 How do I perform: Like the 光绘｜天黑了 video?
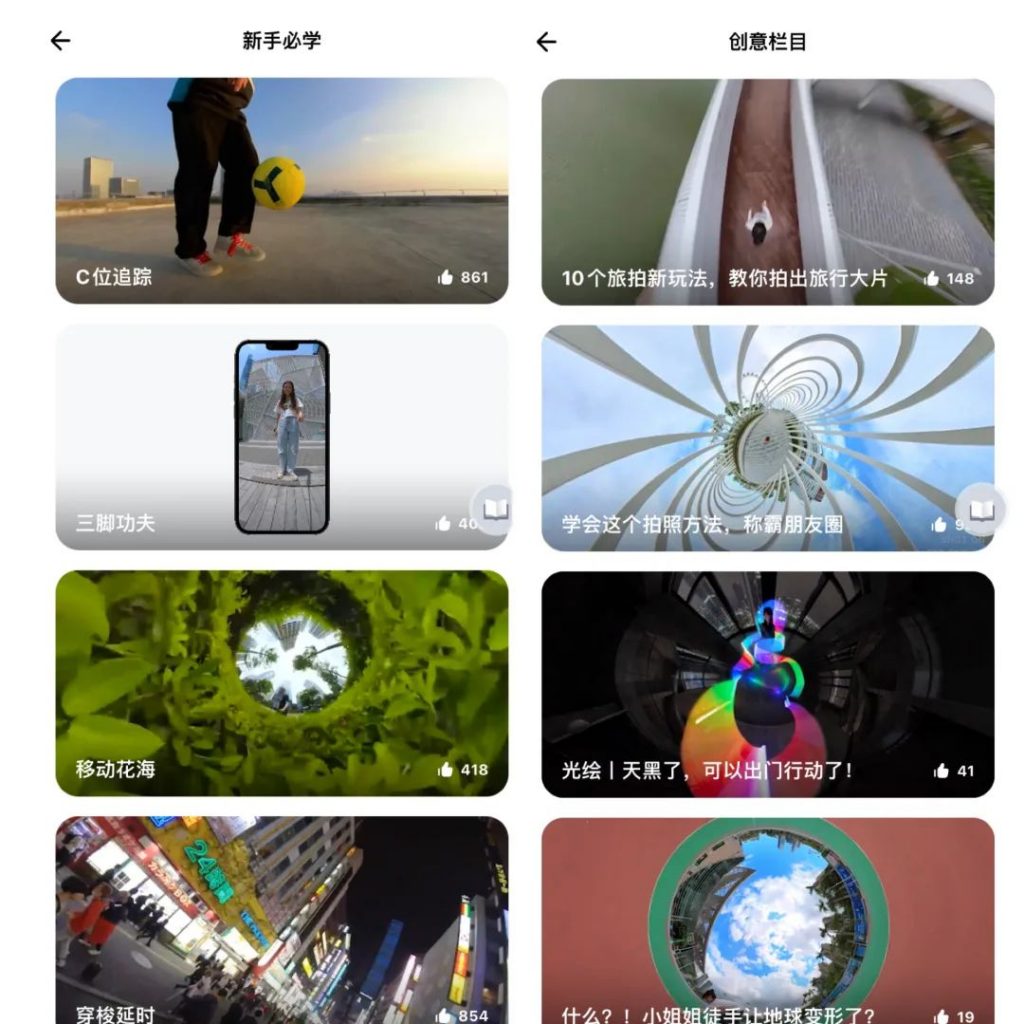[x=941, y=771]
